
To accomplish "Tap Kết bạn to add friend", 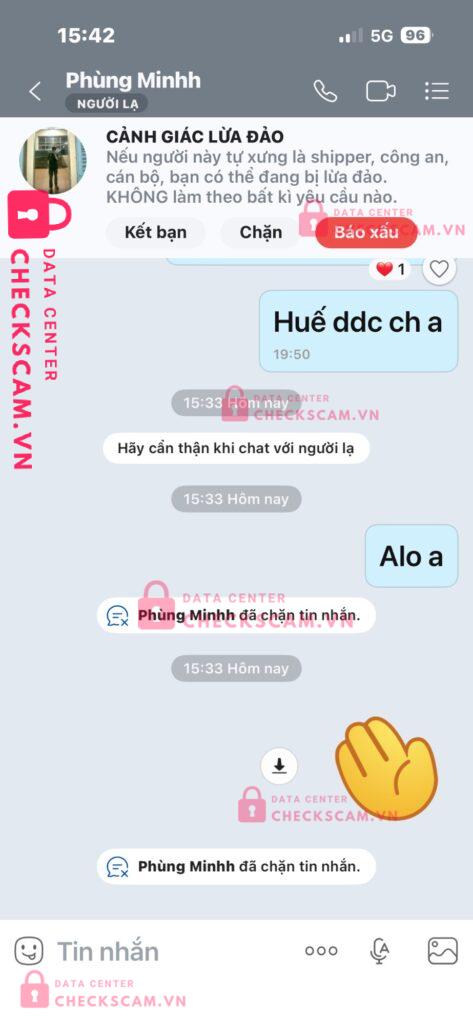I will click(155, 232).
